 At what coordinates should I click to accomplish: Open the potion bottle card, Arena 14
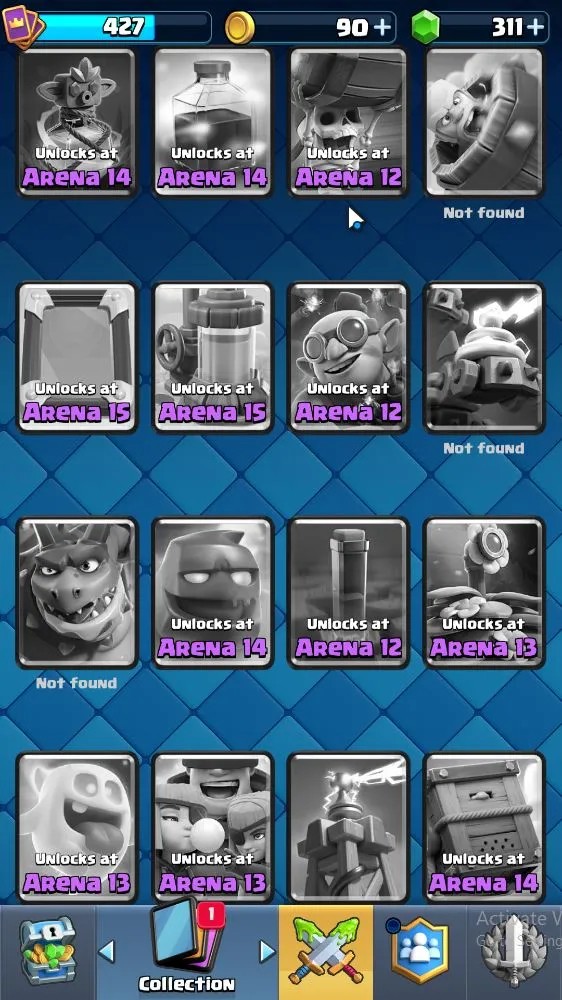pos(212,122)
